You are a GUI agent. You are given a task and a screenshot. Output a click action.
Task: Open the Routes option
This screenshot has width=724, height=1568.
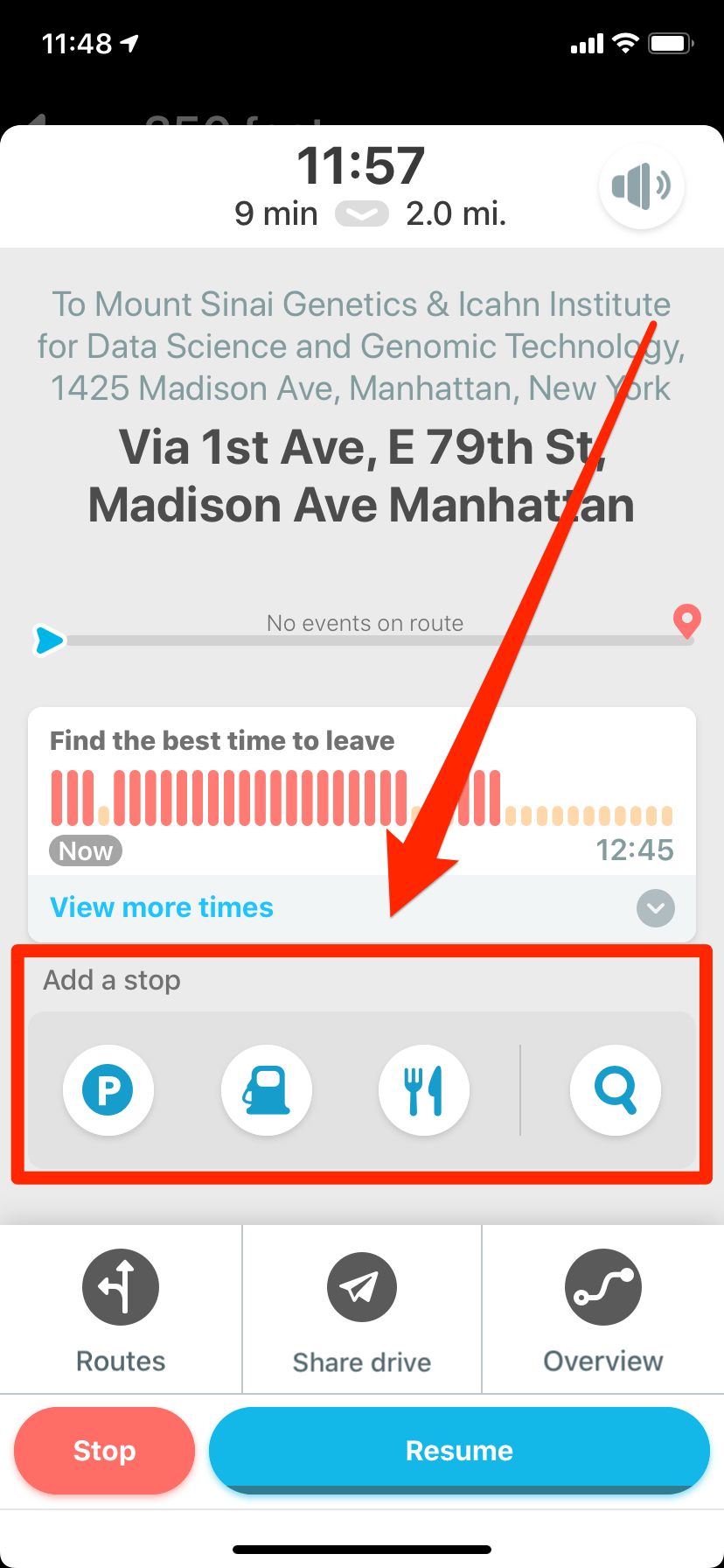121,1310
